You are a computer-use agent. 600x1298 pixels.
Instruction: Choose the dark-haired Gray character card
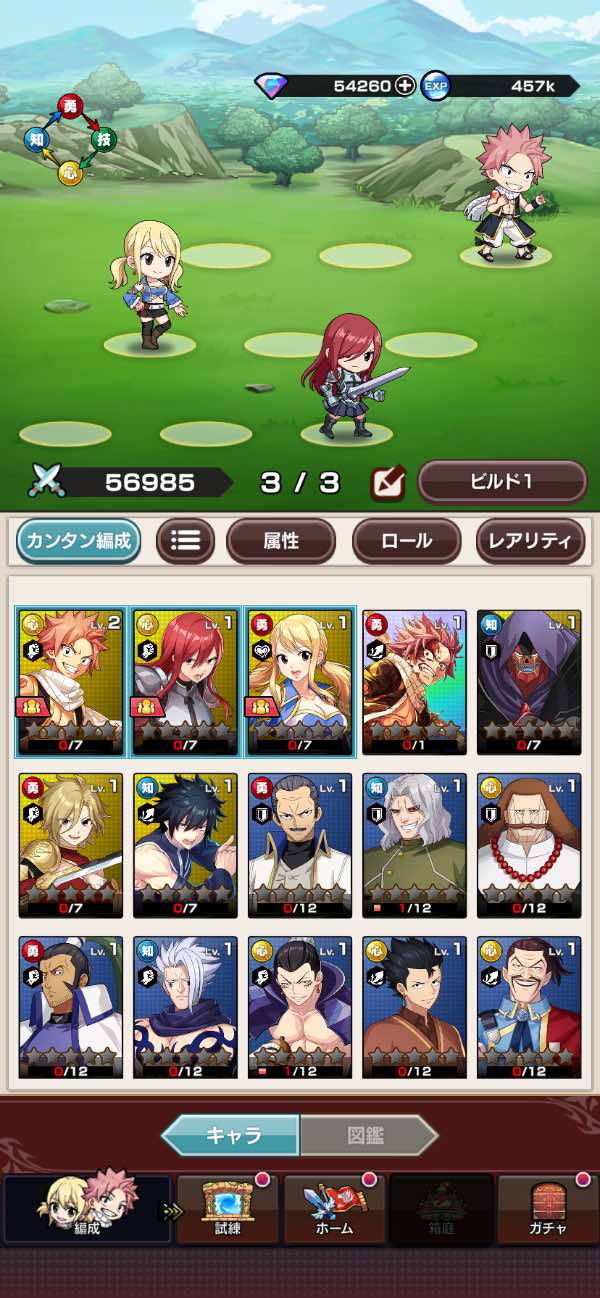(x=185, y=845)
